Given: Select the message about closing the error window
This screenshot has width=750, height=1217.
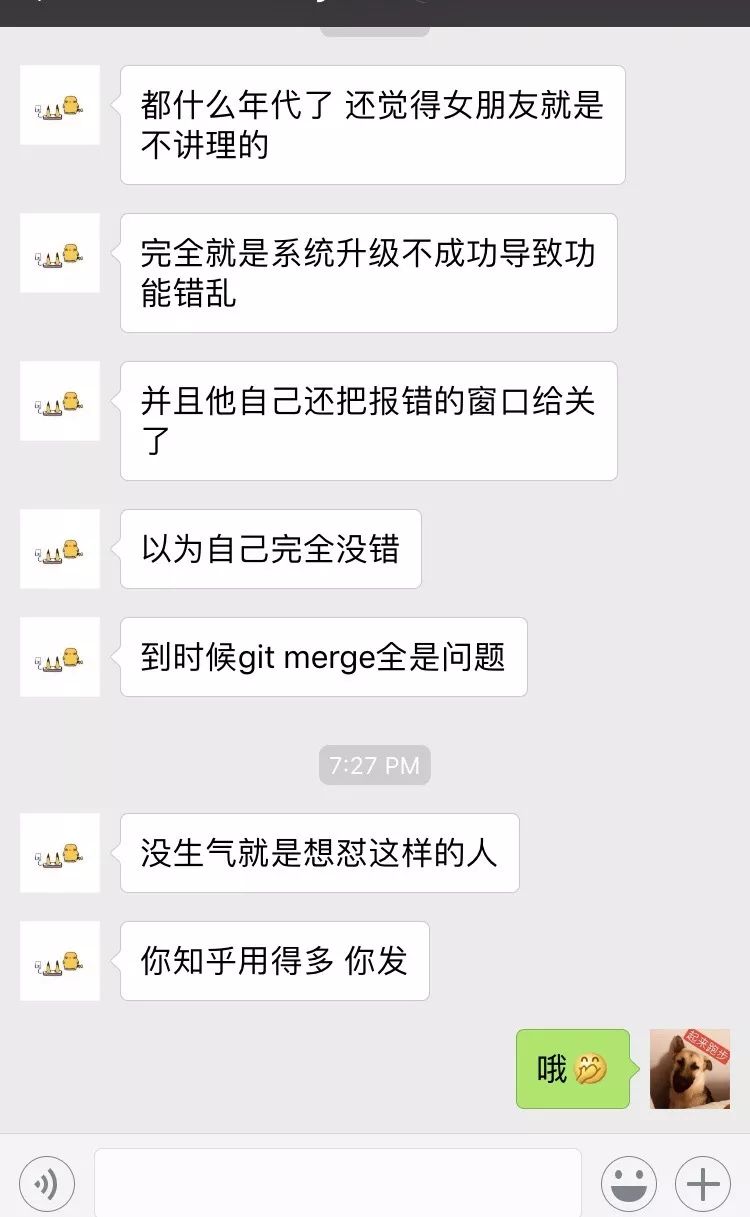Looking at the screenshot, I should tap(368, 420).
